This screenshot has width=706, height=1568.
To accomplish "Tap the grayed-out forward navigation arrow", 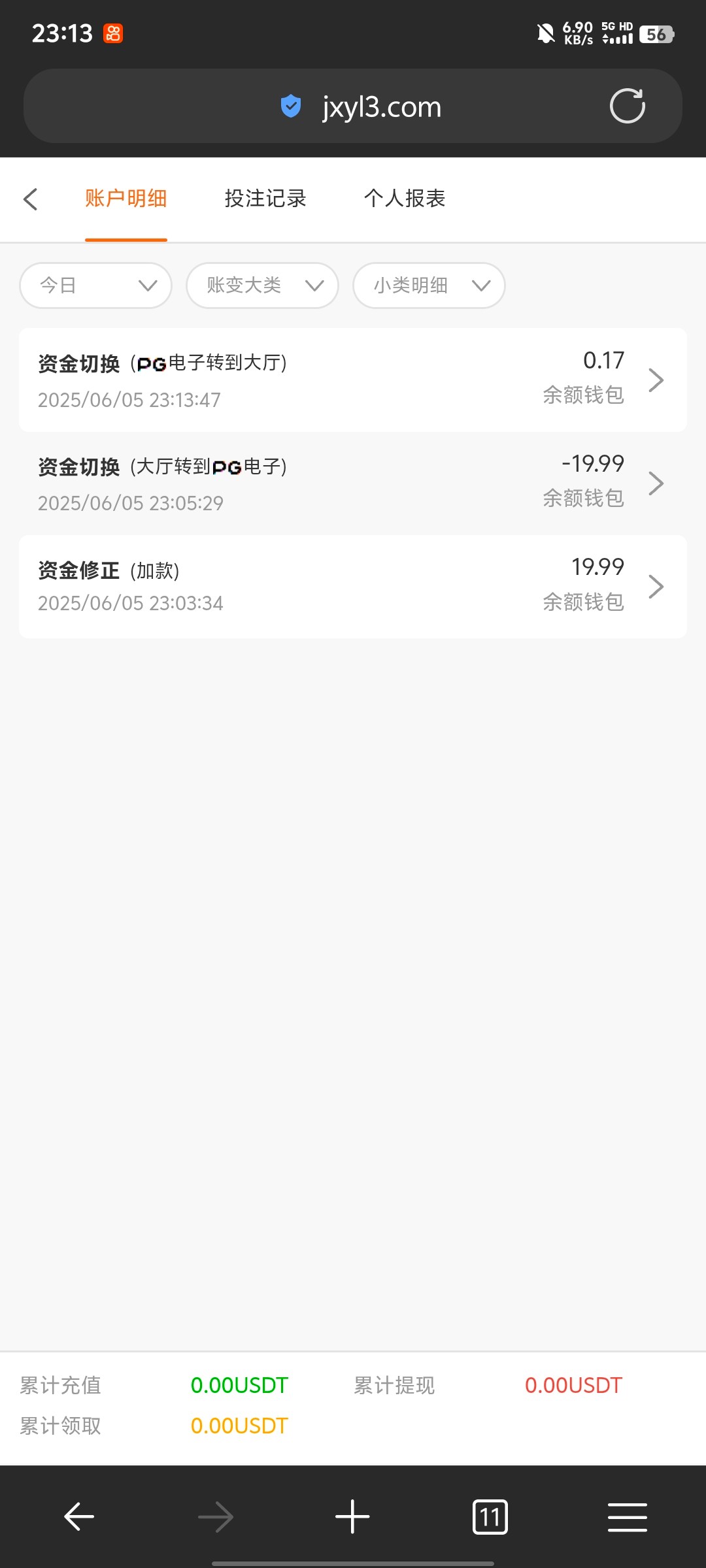I will pos(215,1516).
